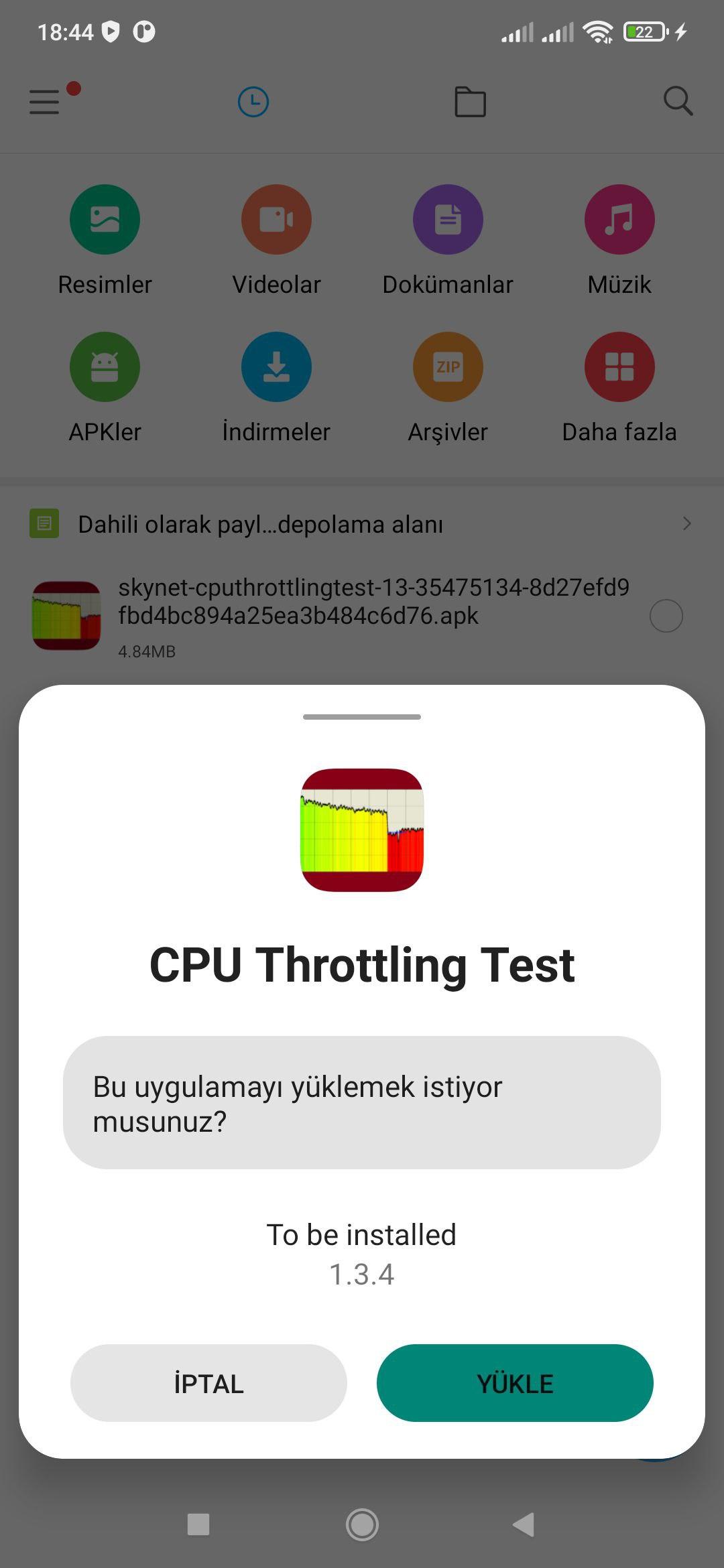The image size is (724, 1568).
Task: Tap YÜKLE to install the app
Action: [515, 1382]
